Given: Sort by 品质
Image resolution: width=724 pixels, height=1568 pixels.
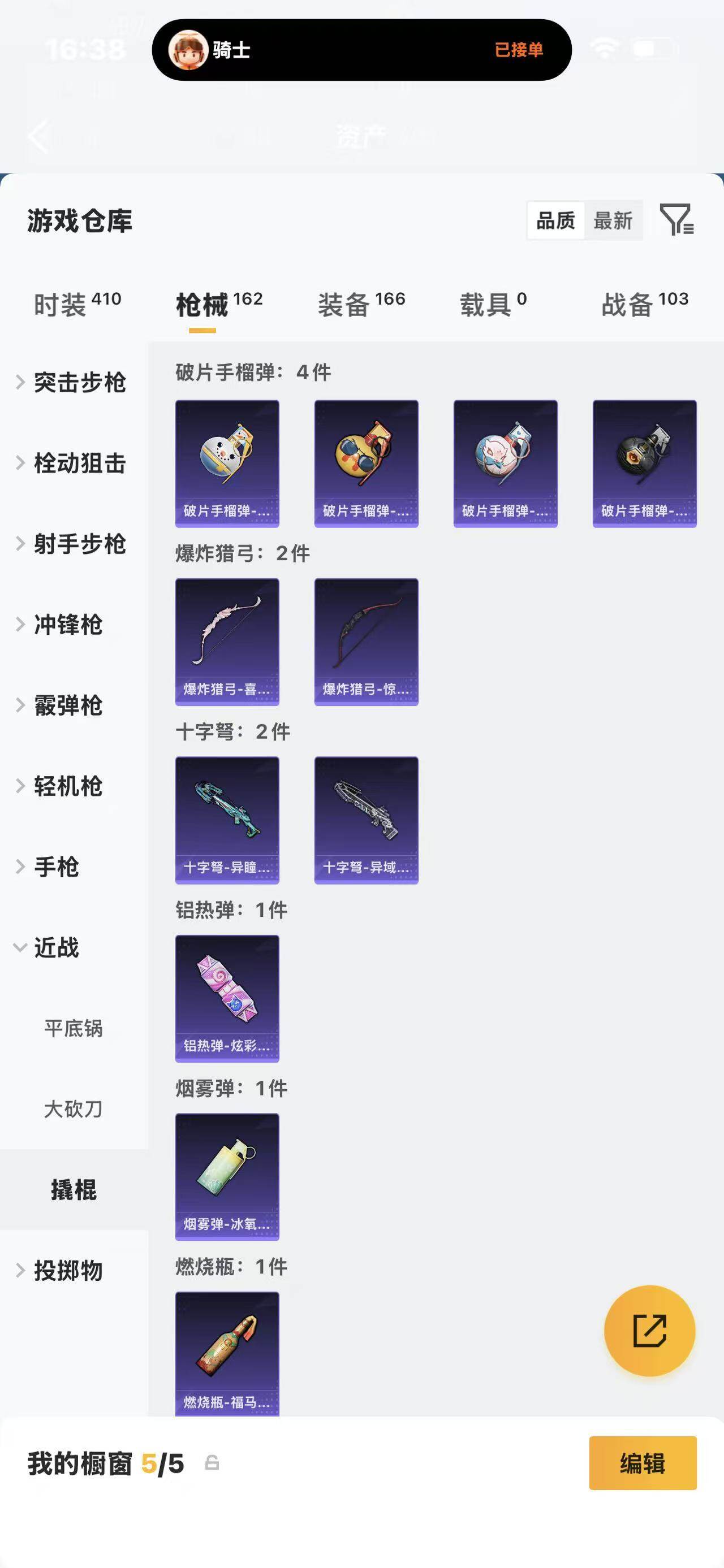Looking at the screenshot, I should pos(555,220).
